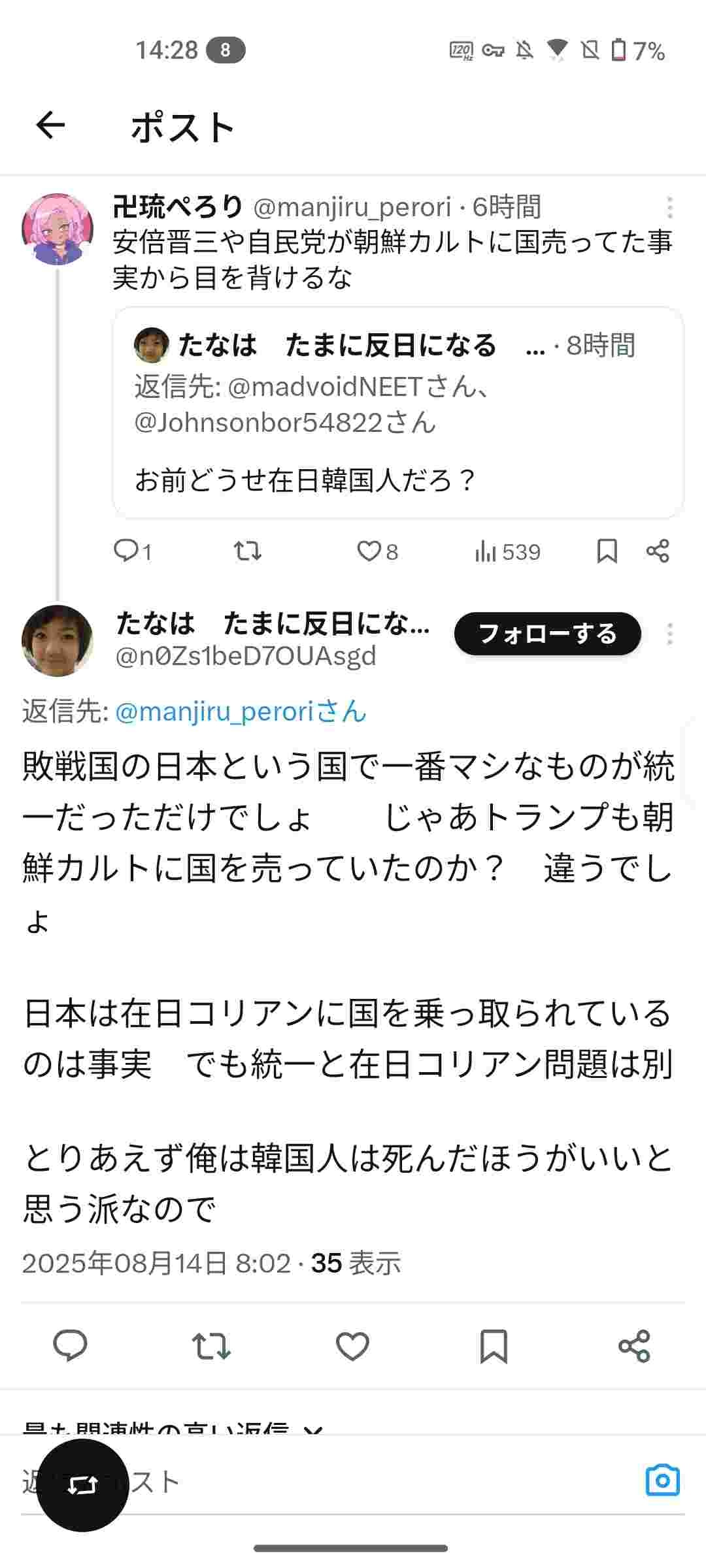Open たなは's profile picture in main post
This screenshot has width=706, height=1568.
coord(58,640)
